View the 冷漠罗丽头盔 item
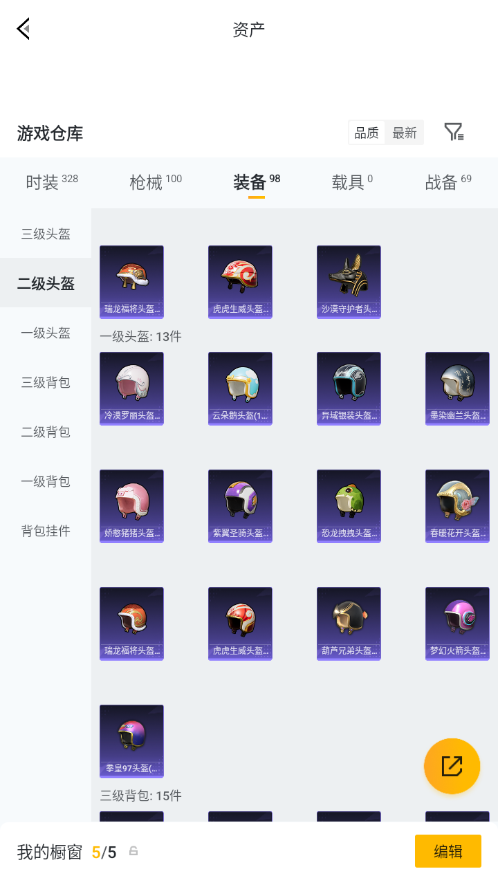 point(131,388)
